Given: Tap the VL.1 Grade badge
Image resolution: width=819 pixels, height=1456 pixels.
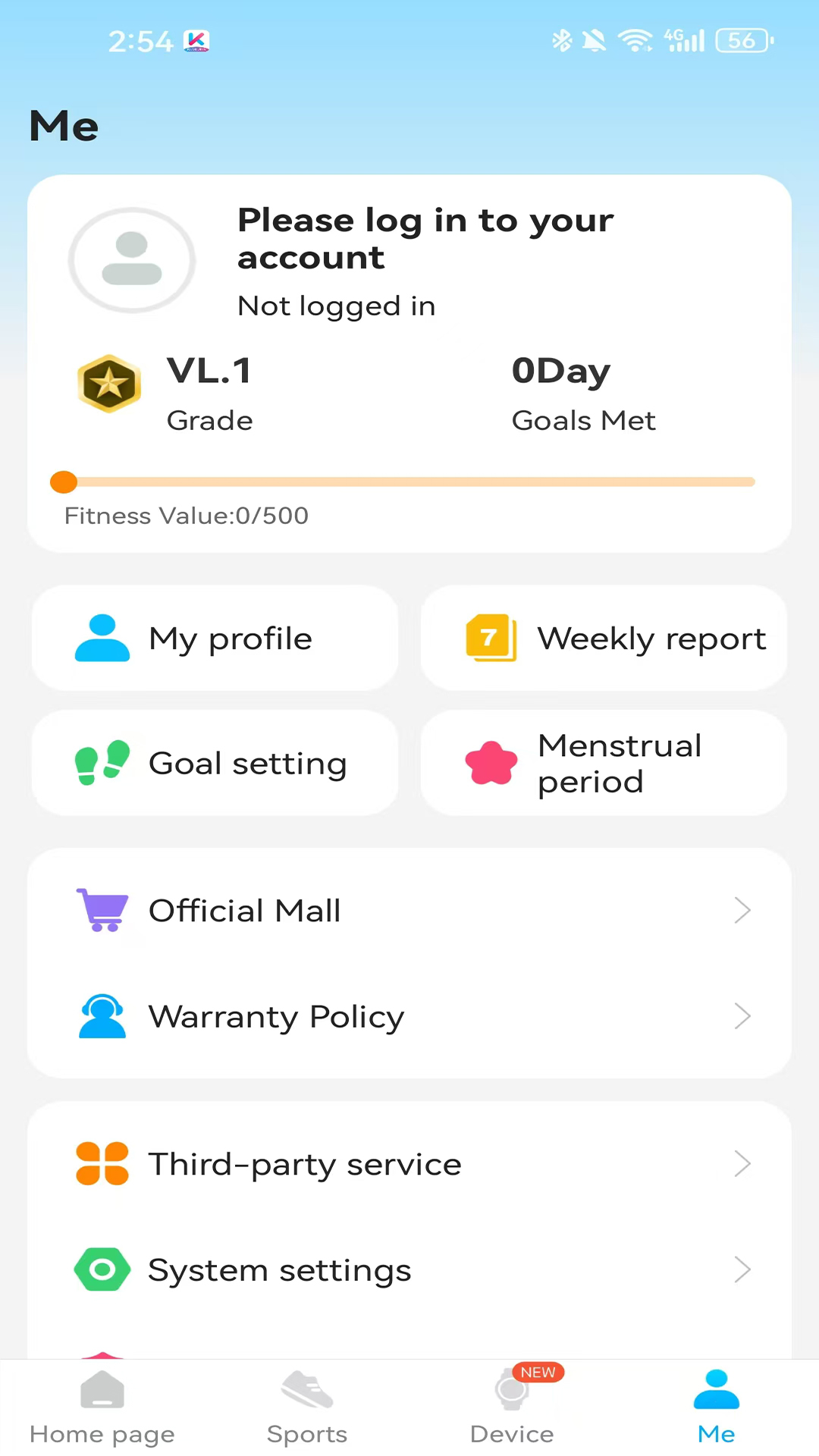Looking at the screenshot, I should [109, 384].
